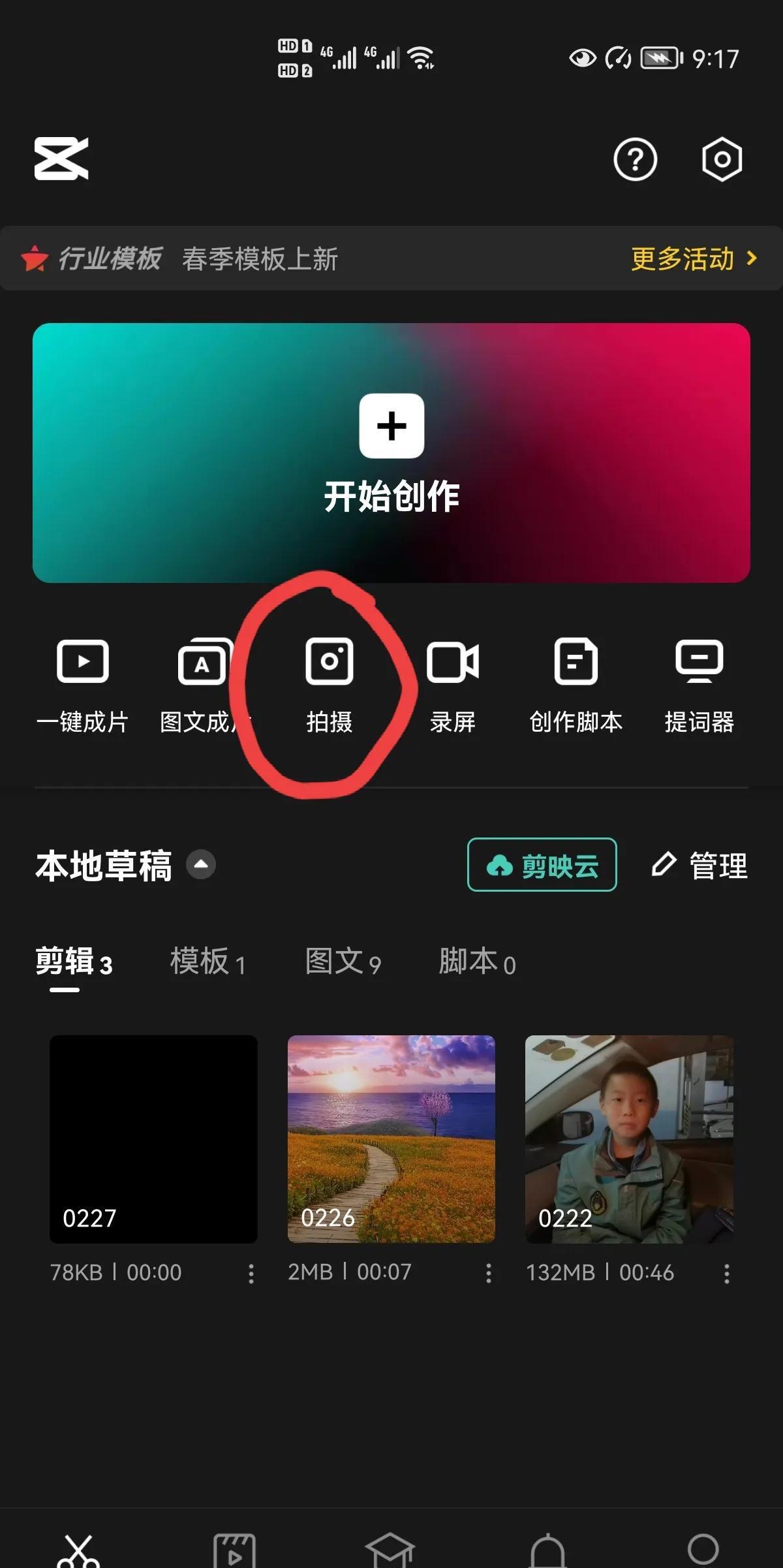
Task: Open 一键成片 tool
Action: pos(83,685)
